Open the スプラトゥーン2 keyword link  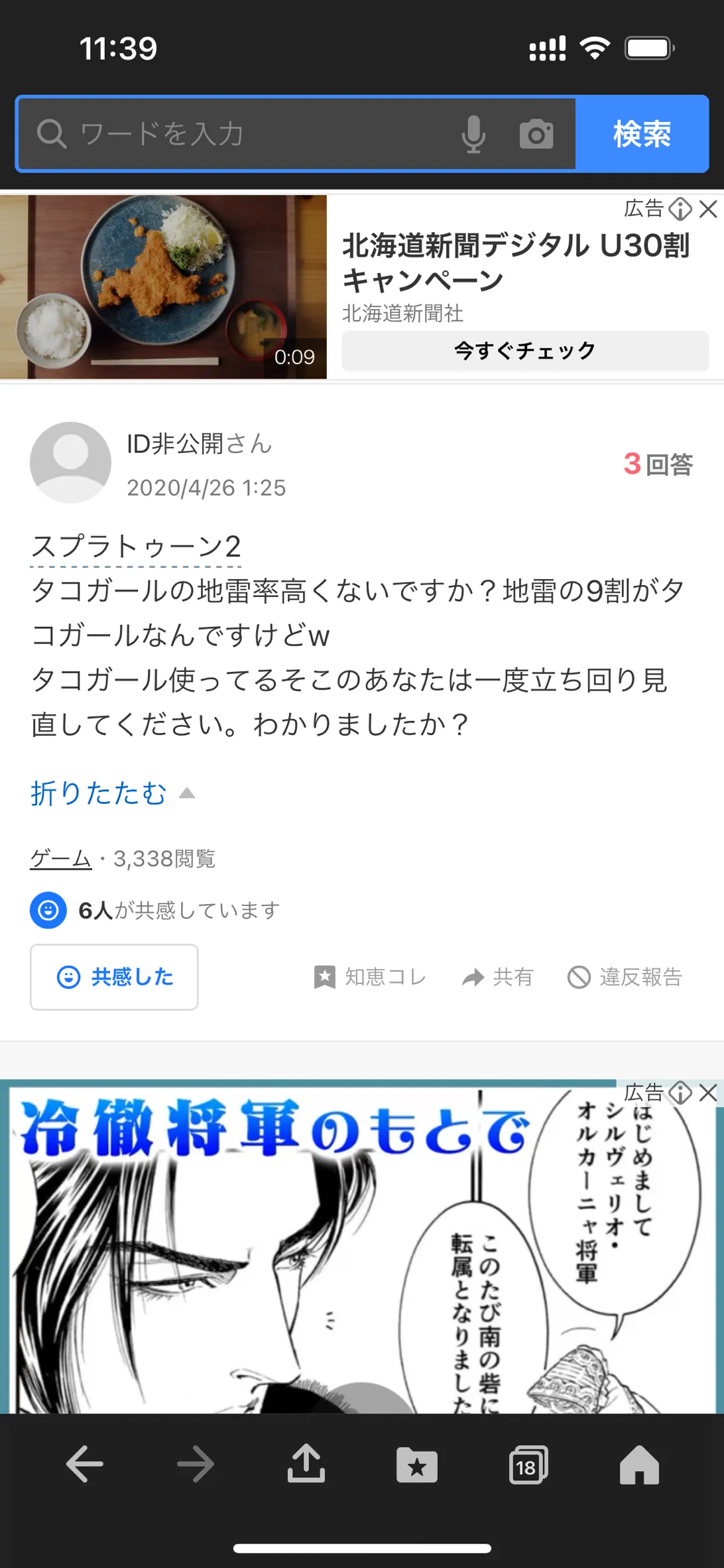136,547
